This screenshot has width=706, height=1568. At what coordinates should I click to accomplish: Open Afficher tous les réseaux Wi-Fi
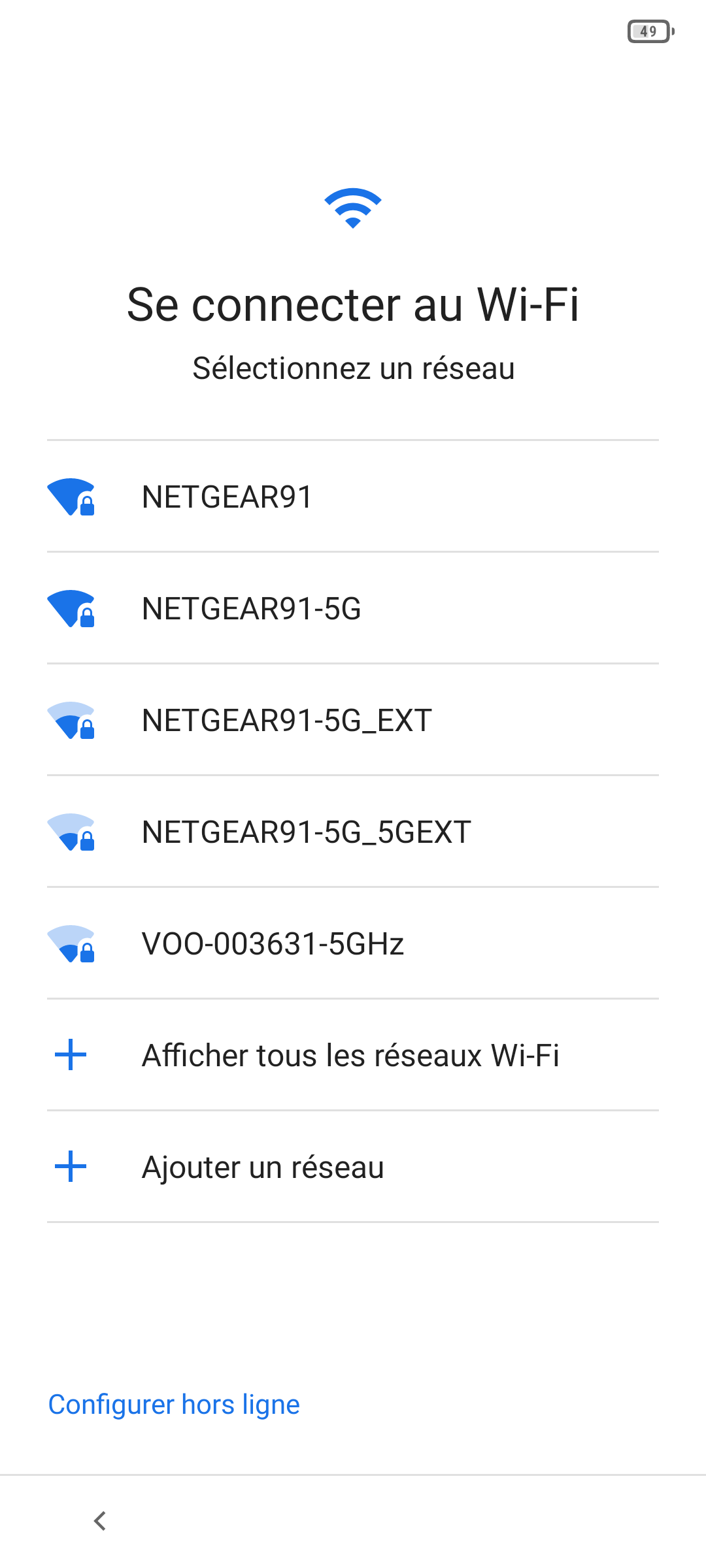click(353, 1055)
